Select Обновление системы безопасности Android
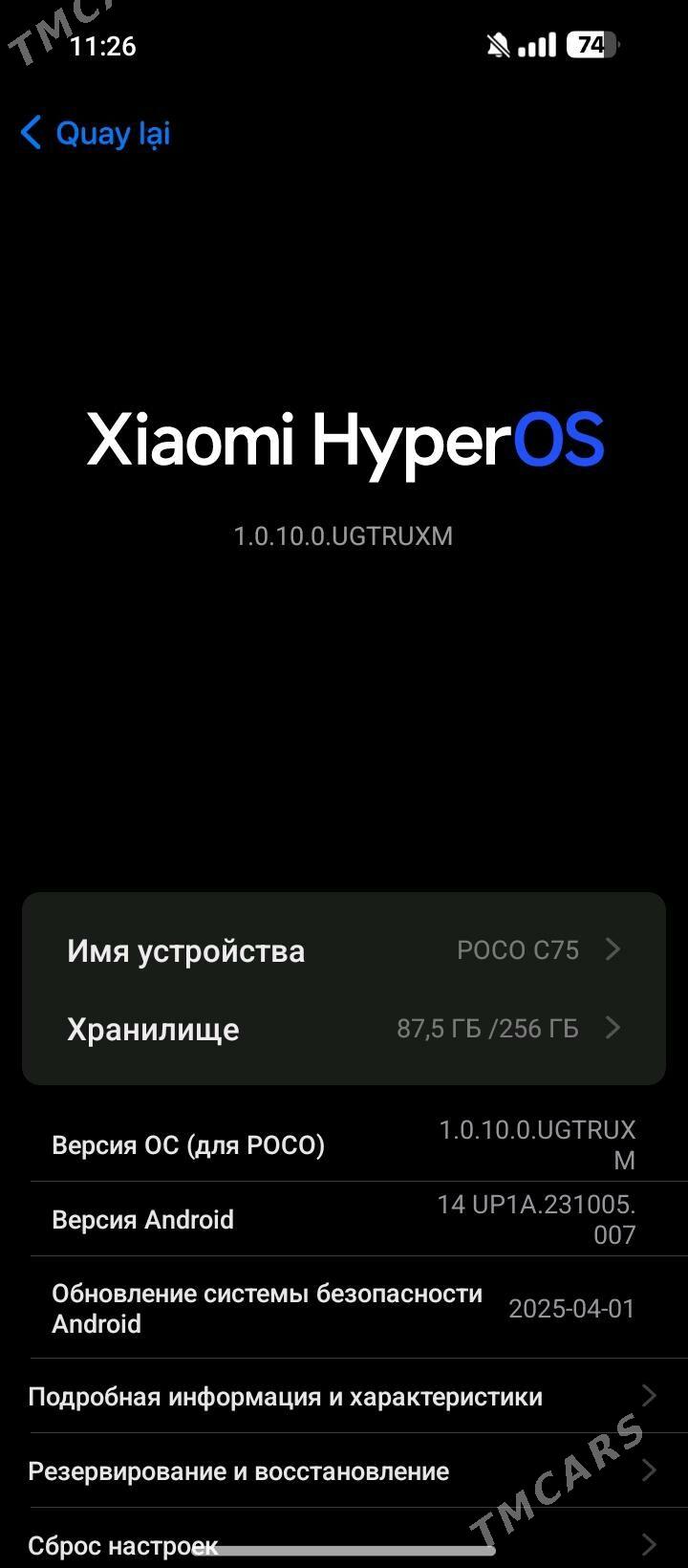 tap(343, 1308)
